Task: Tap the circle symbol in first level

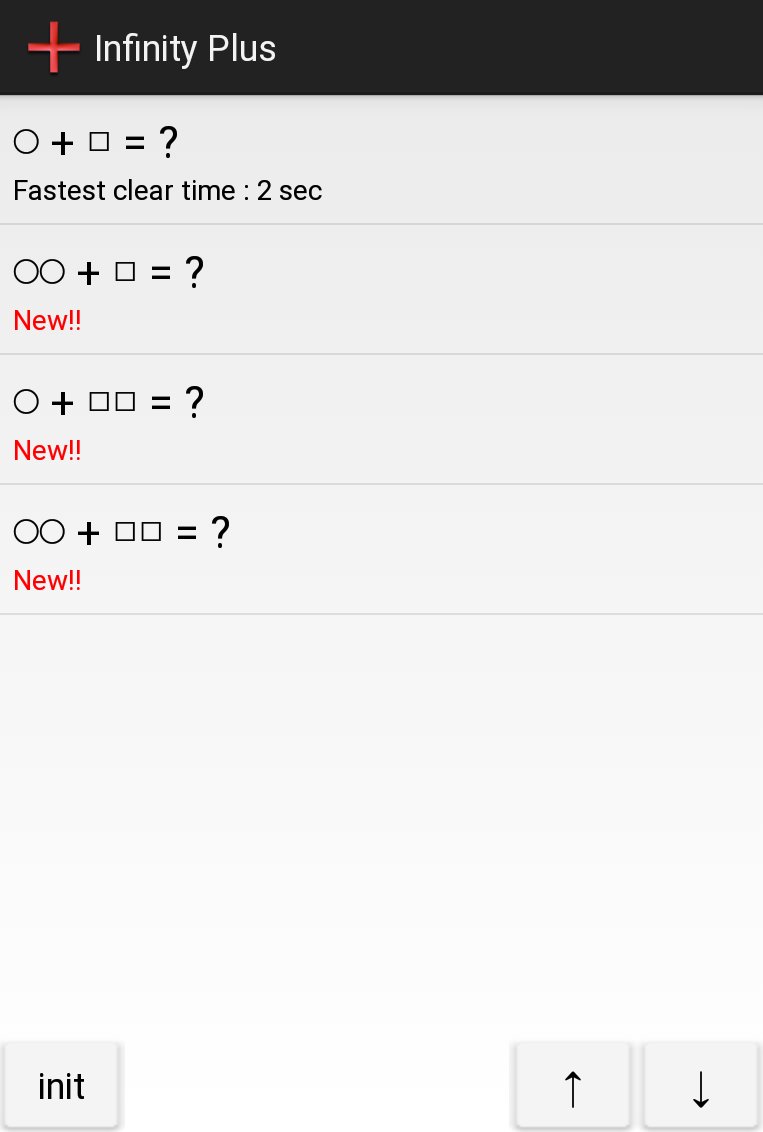Action: [26, 141]
